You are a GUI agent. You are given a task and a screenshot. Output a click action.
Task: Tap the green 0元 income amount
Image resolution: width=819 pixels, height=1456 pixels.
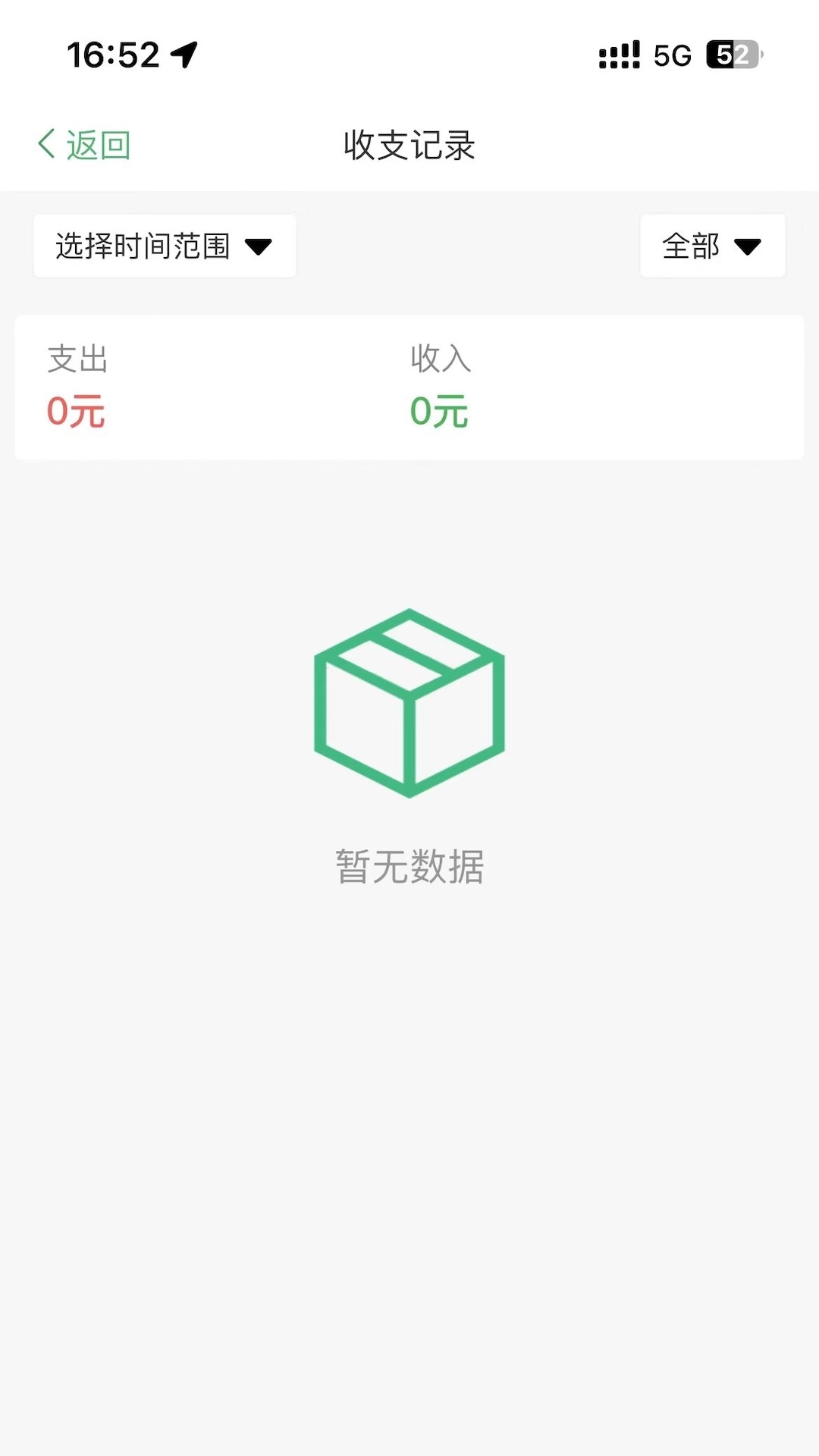pos(438,411)
